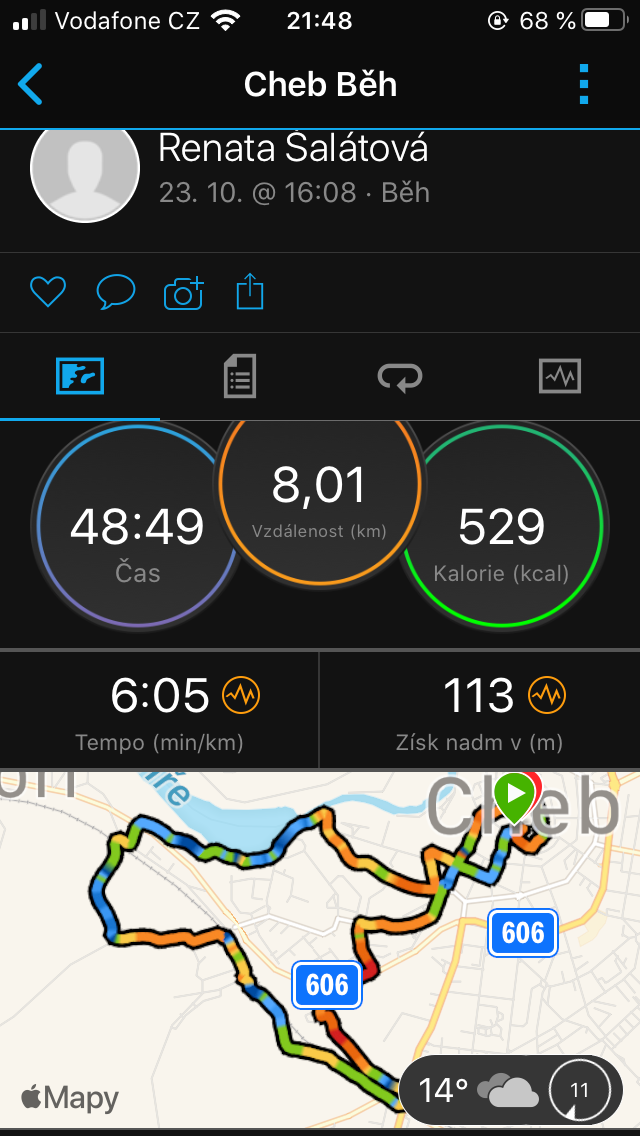640x1136 pixels.
Task: Open the elevation gain 113 chart icon
Action: tap(547, 696)
